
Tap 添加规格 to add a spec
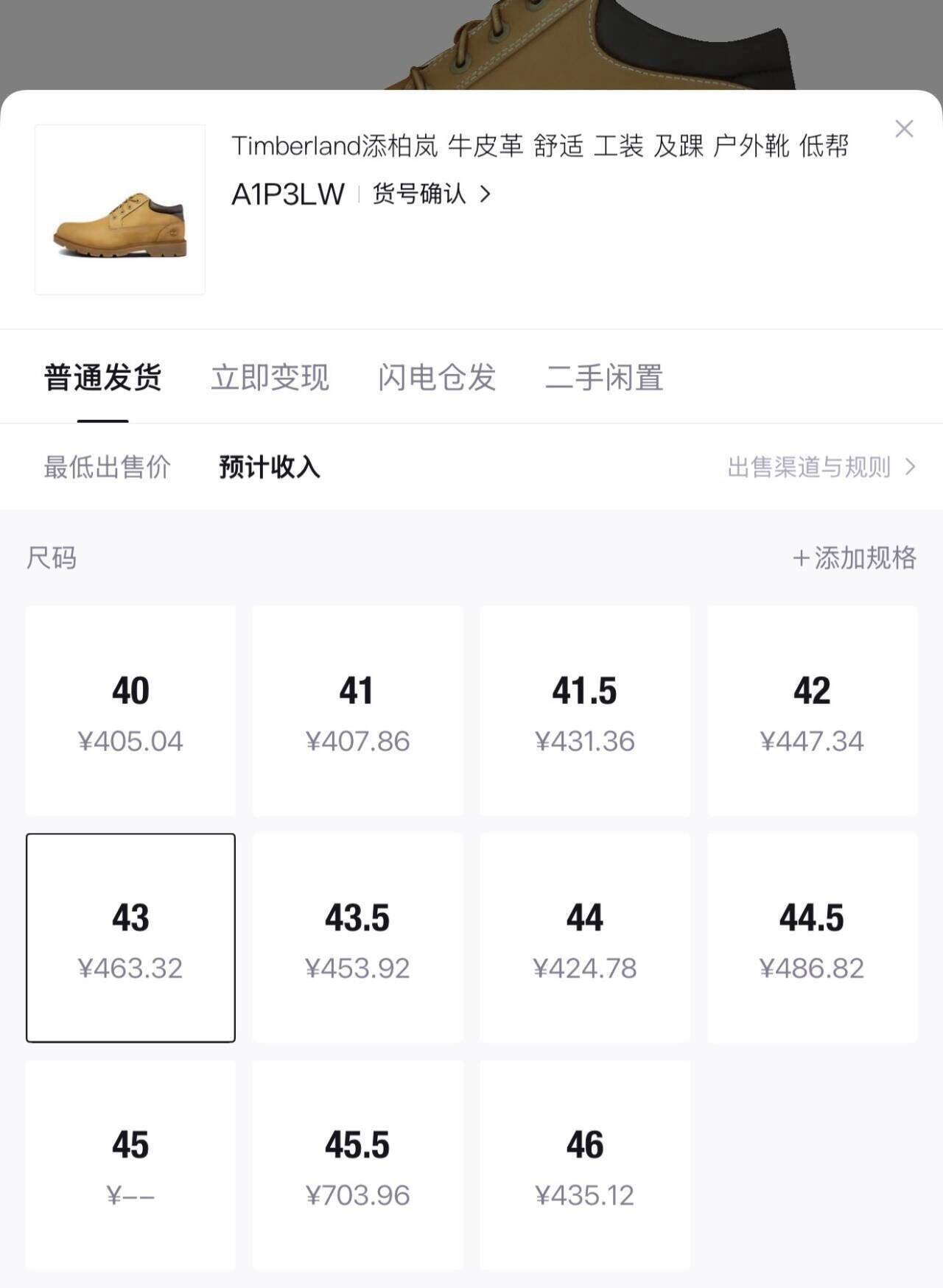pos(855,558)
